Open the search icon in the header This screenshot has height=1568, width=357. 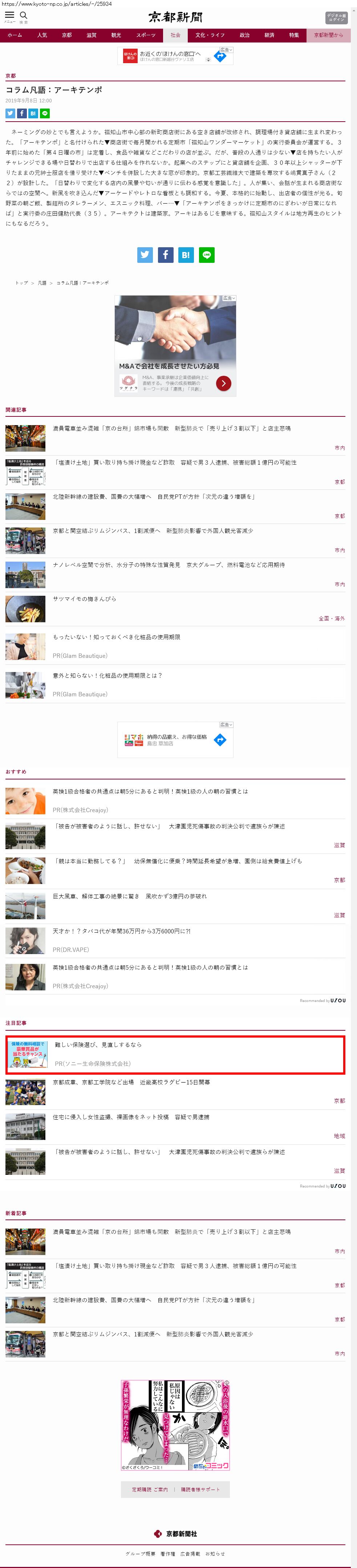24,16
